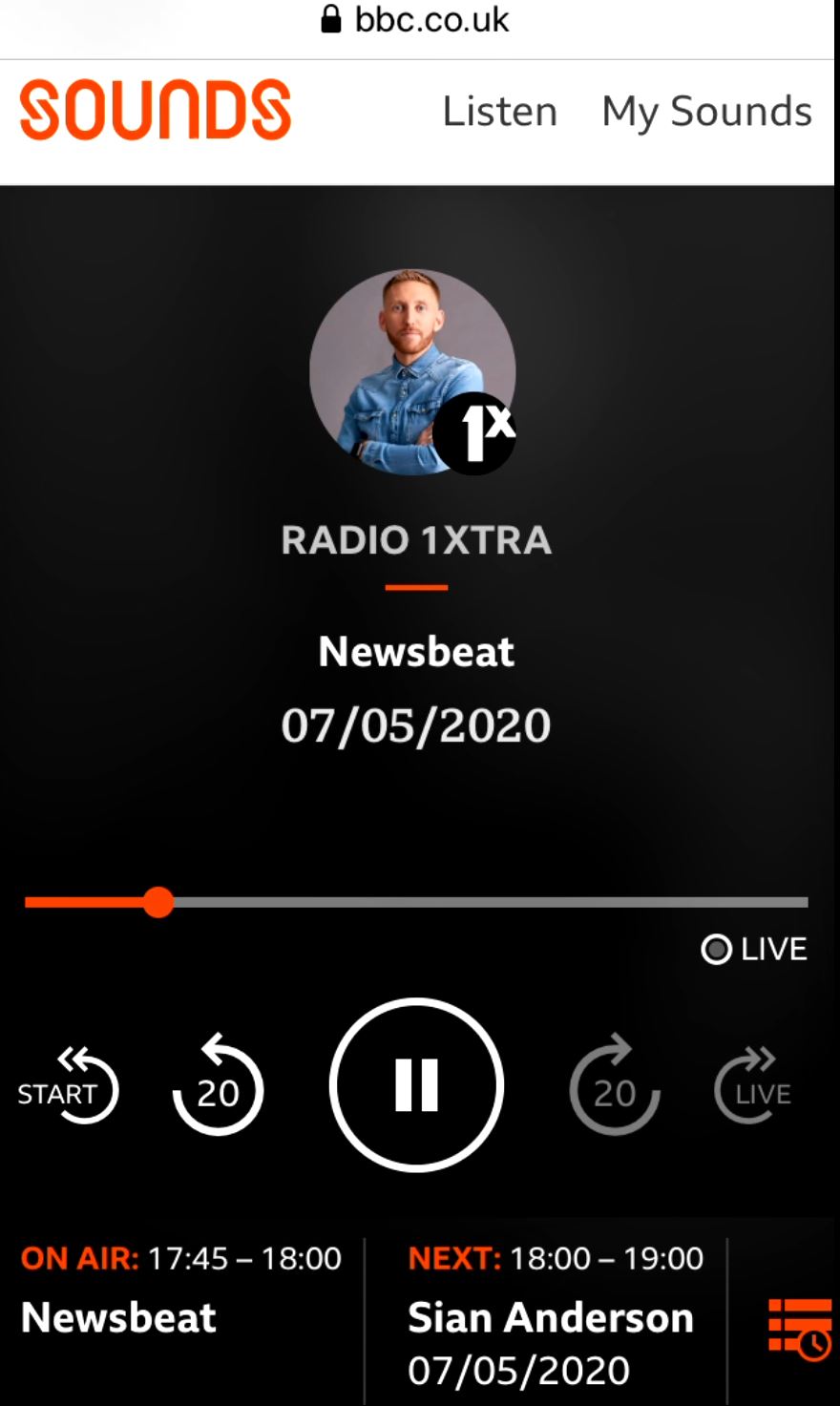The height and width of the screenshot is (1406, 840).
Task: Go to My Sounds
Action: (x=706, y=112)
